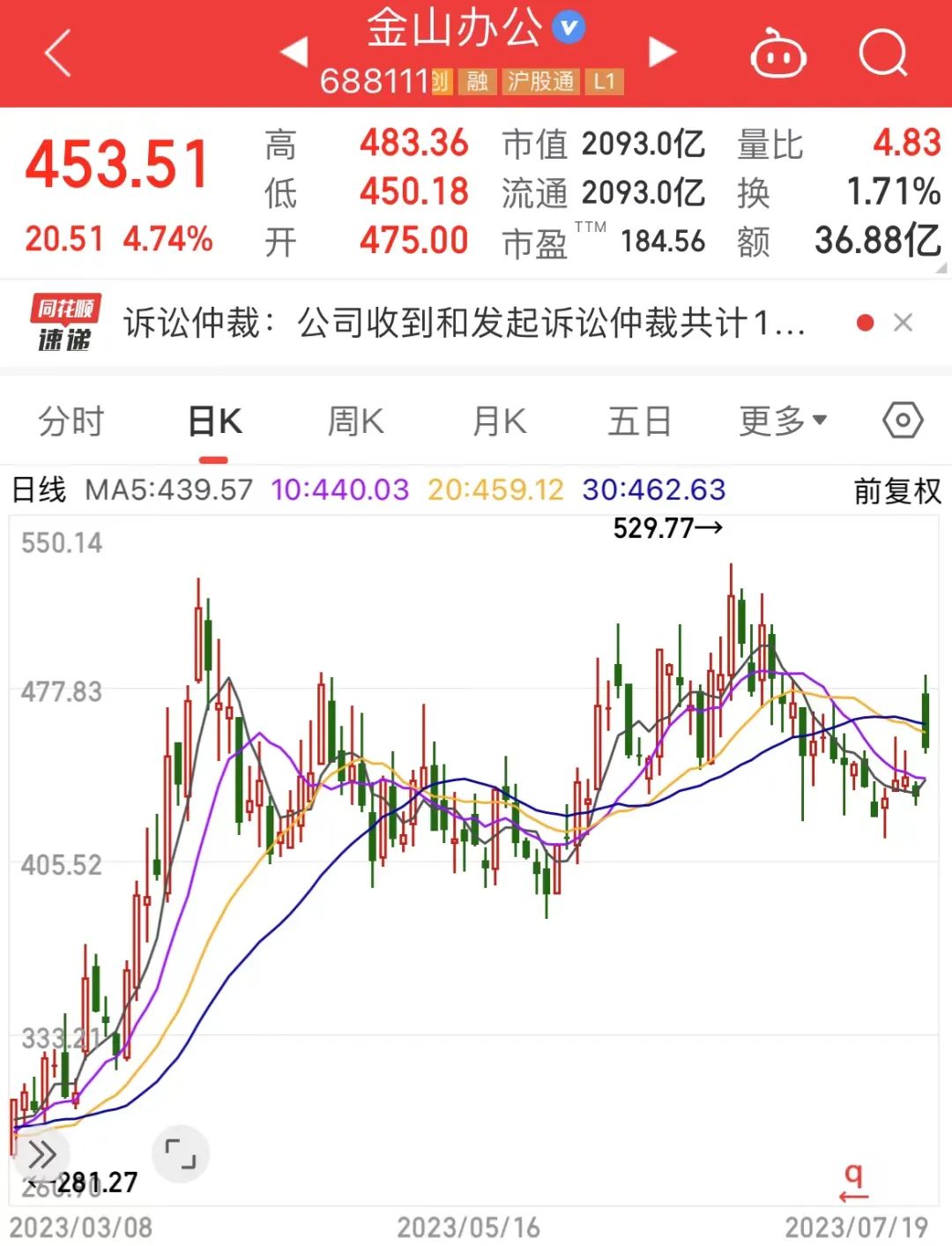Select the 日K chart tab
Image resolution: width=952 pixels, height=1246 pixels.
pyautogui.click(x=214, y=422)
